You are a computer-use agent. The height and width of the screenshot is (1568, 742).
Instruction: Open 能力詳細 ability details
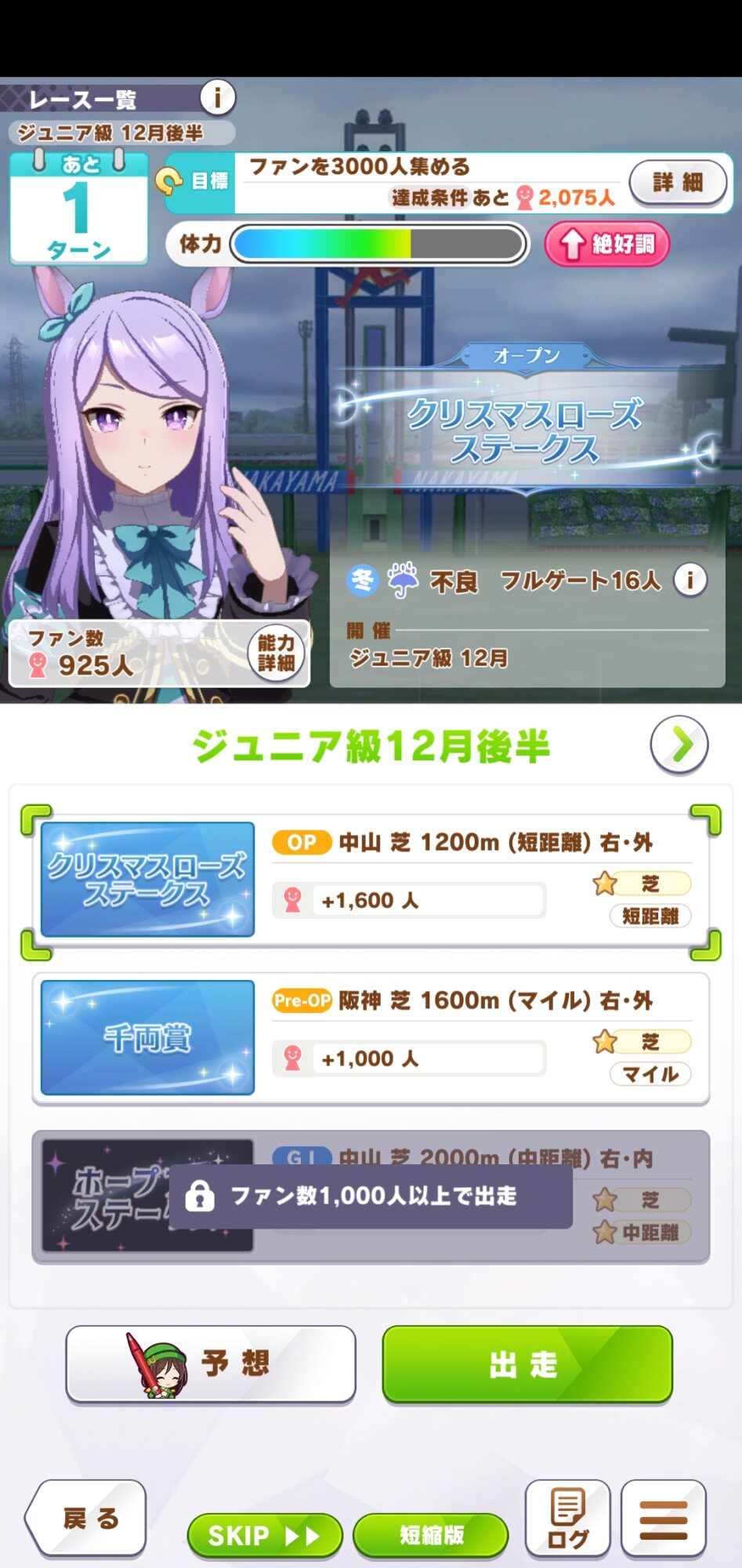277,652
